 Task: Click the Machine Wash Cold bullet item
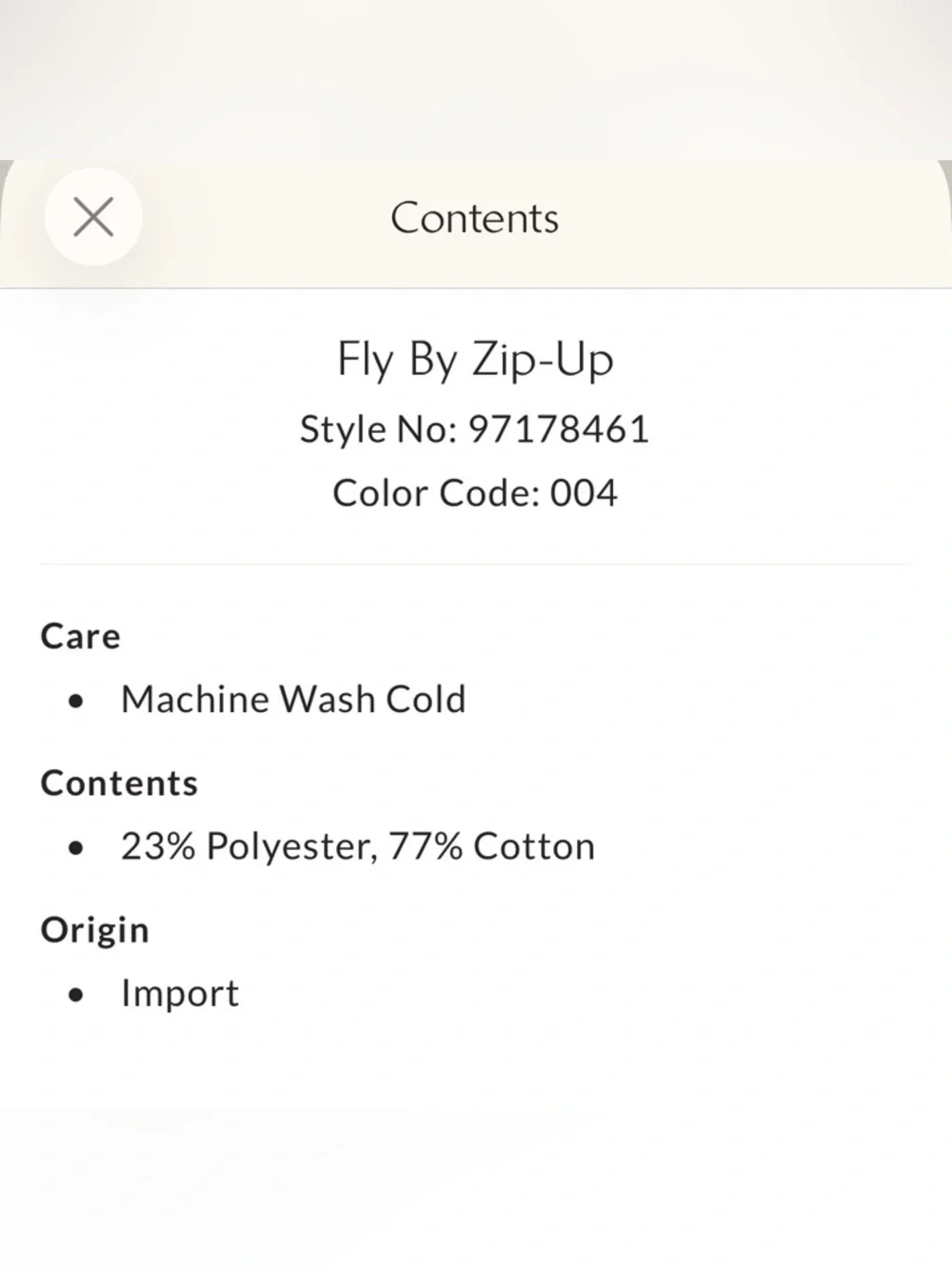click(x=293, y=699)
